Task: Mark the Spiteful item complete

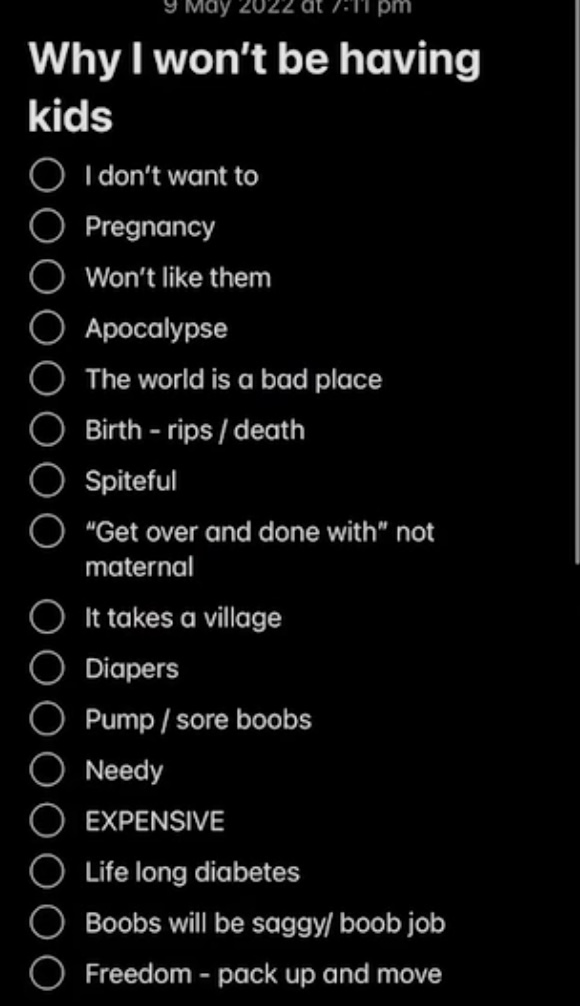Action: point(47,481)
